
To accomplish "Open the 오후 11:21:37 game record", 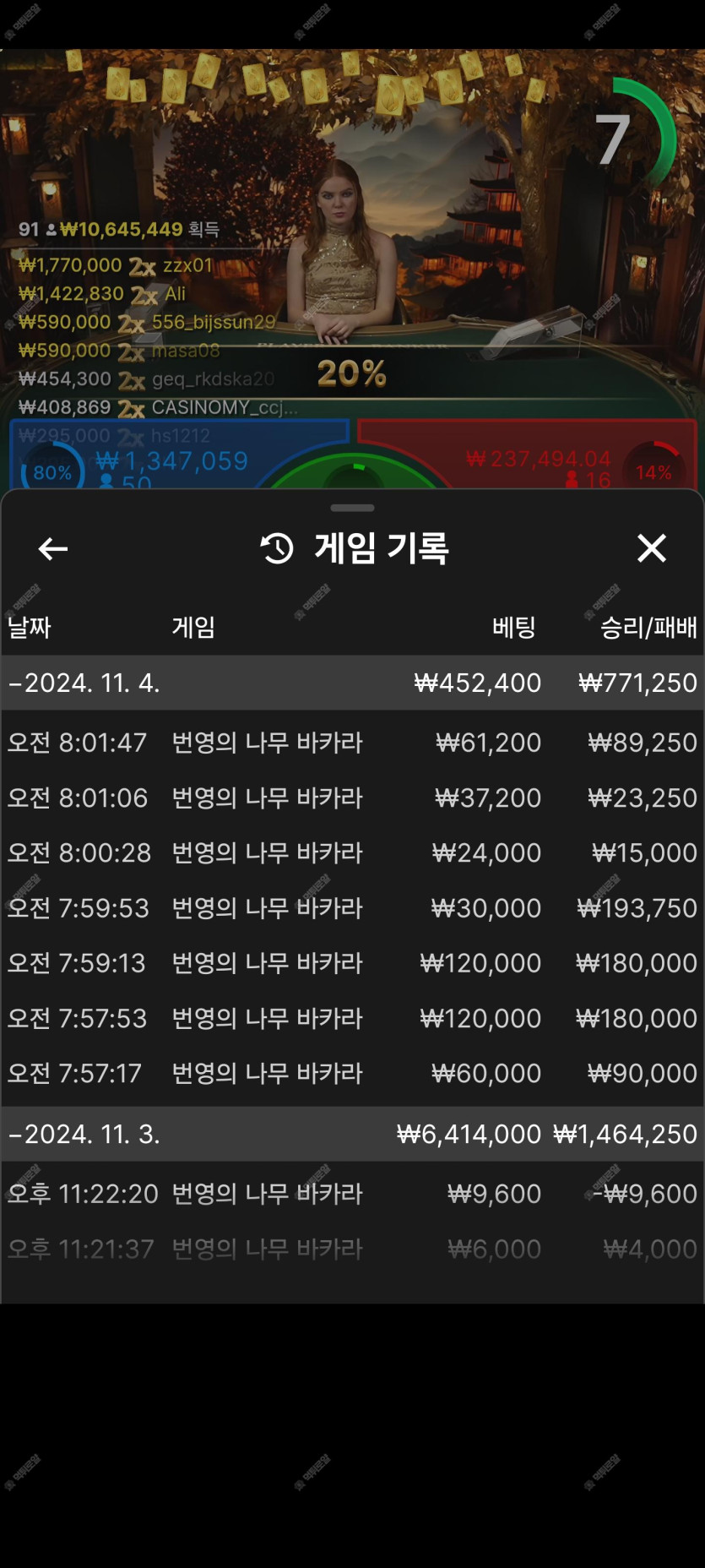I will 352,1249.
